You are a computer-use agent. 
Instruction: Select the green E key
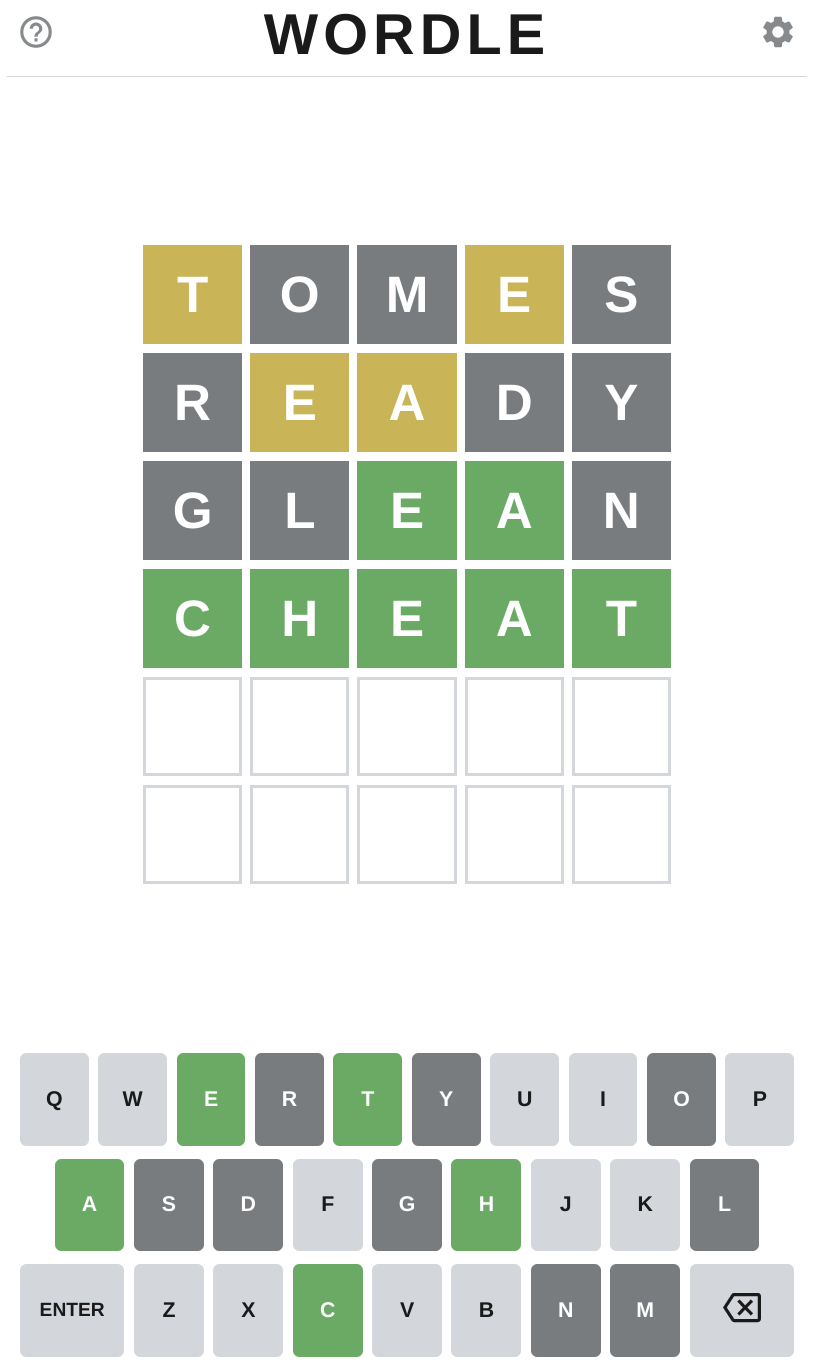(x=211, y=1099)
